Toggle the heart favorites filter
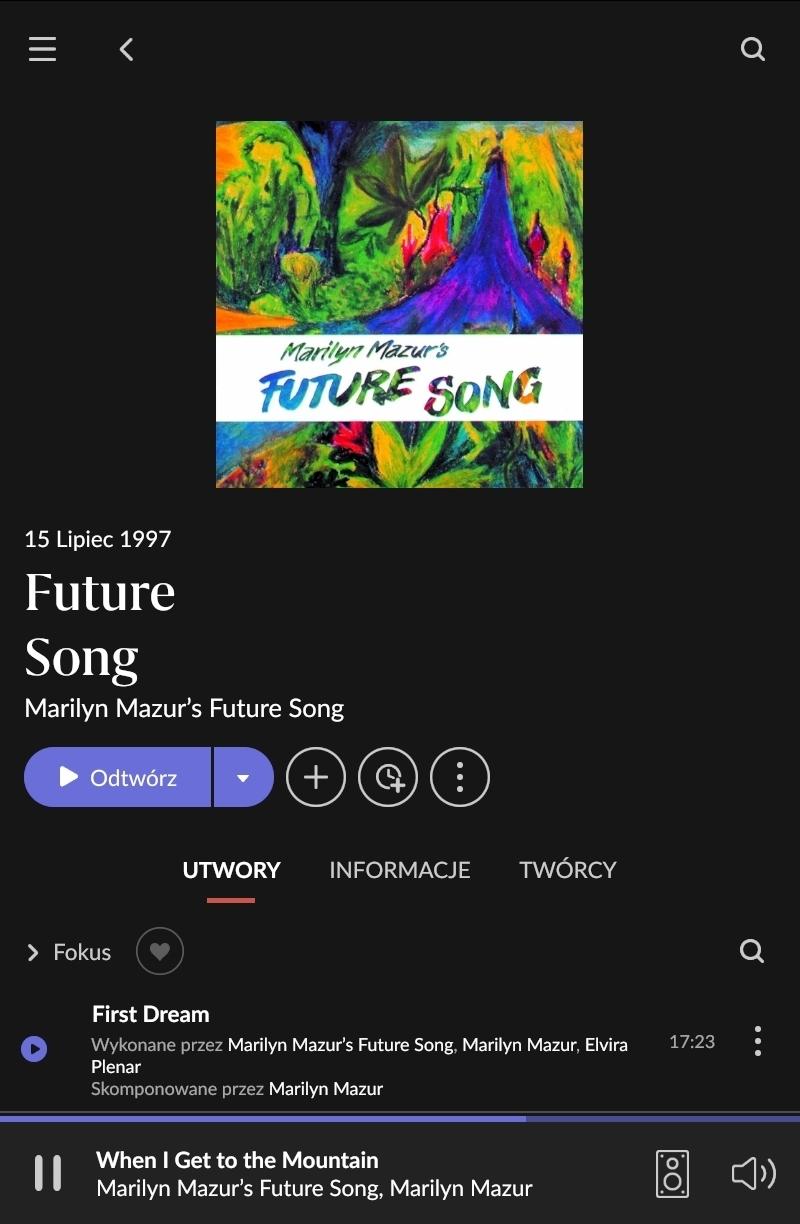 (x=160, y=951)
